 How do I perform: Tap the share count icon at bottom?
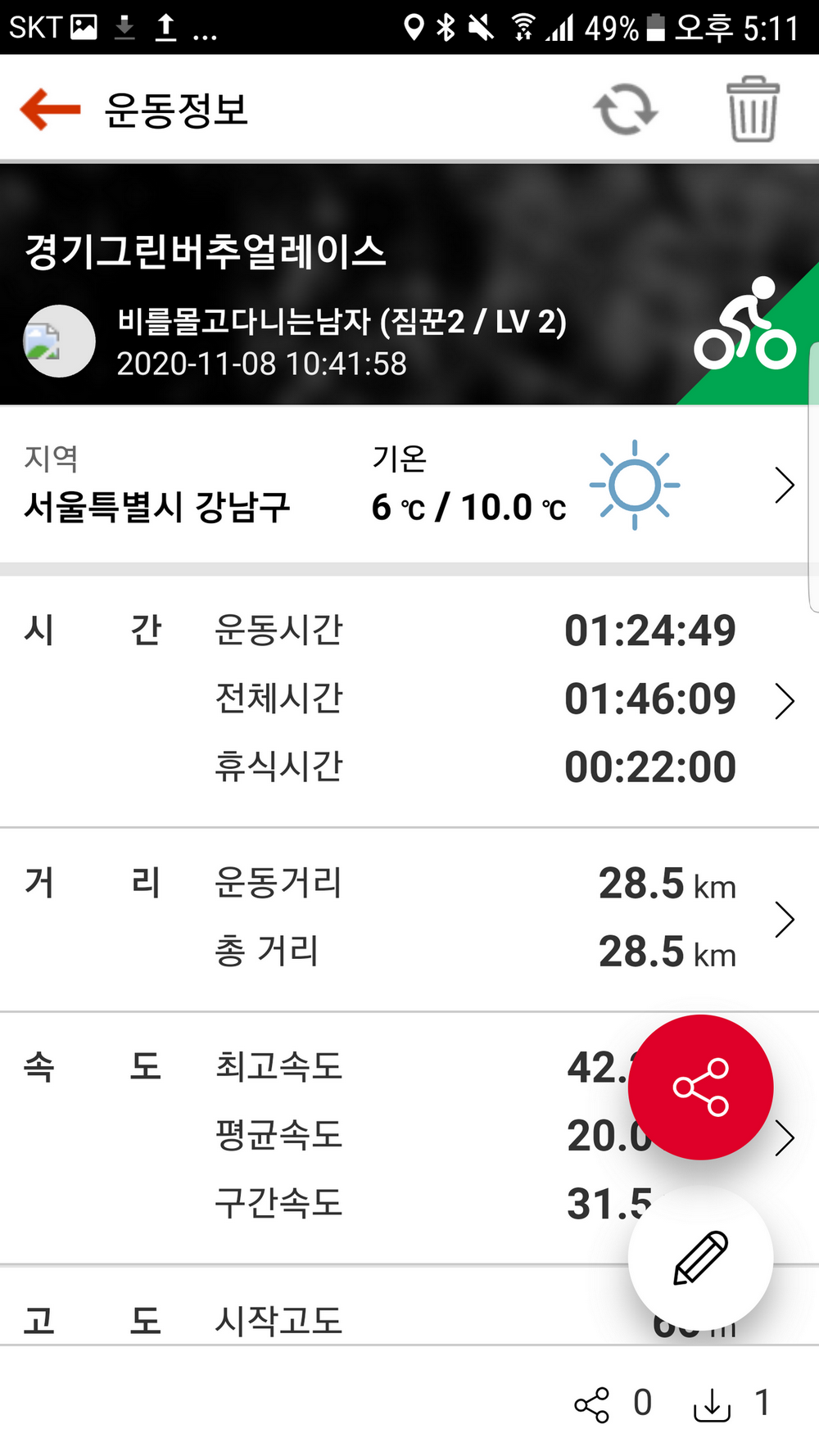click(x=592, y=1404)
